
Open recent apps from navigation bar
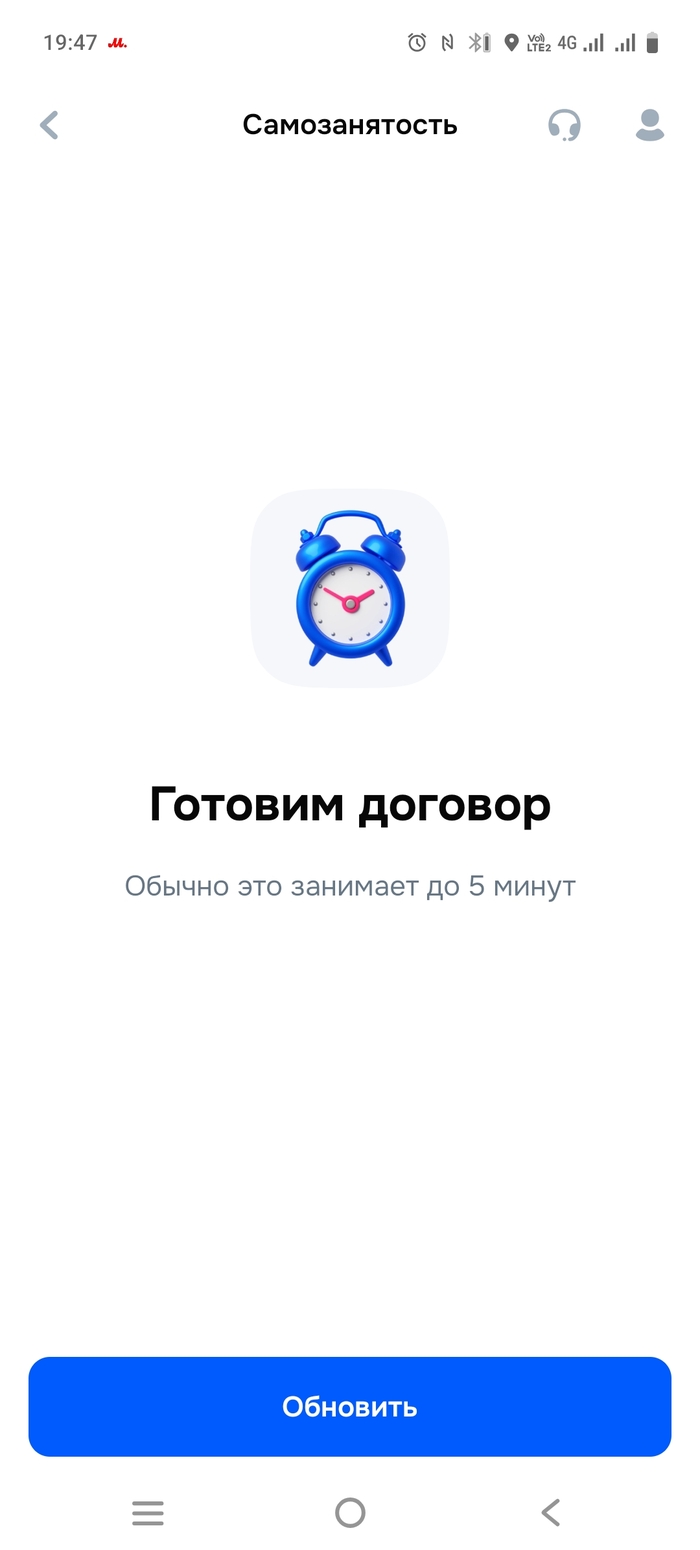click(x=148, y=1512)
